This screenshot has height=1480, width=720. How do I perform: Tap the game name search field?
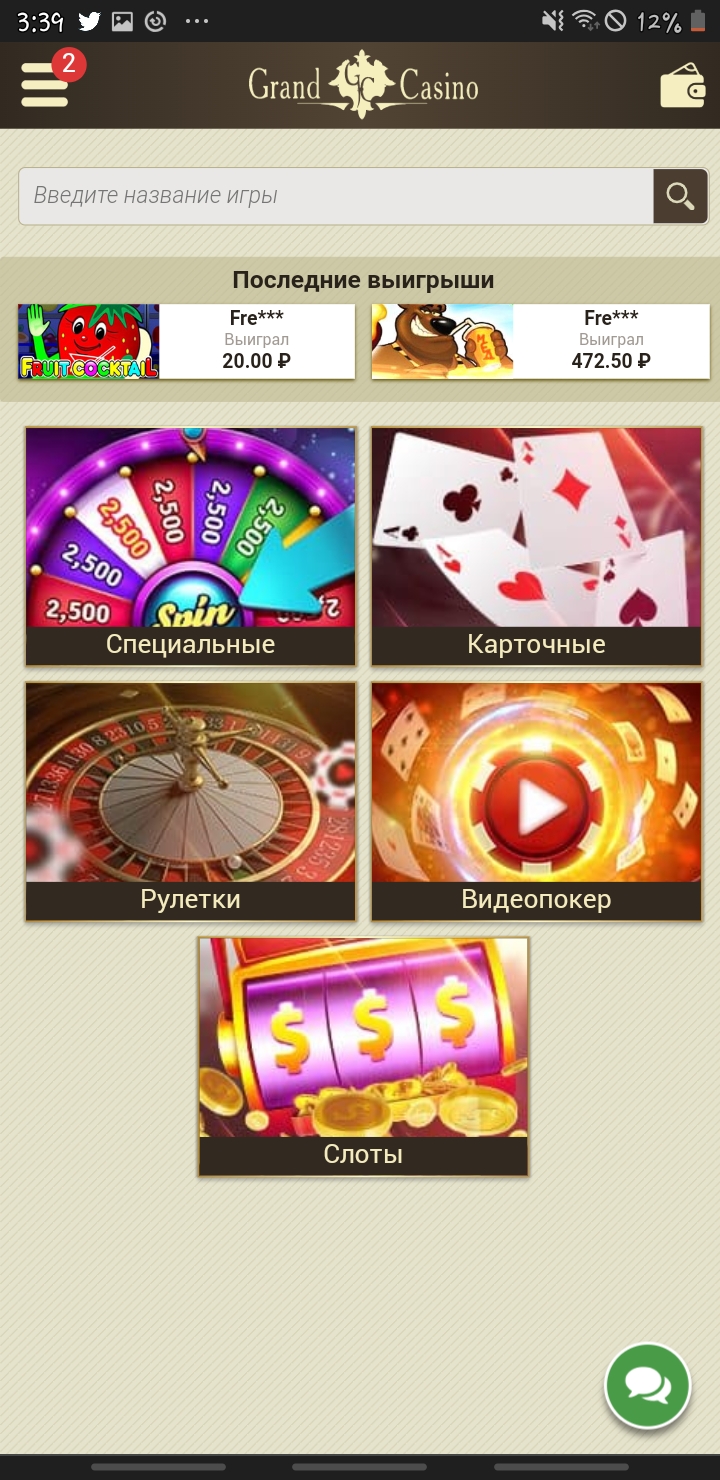coord(335,196)
